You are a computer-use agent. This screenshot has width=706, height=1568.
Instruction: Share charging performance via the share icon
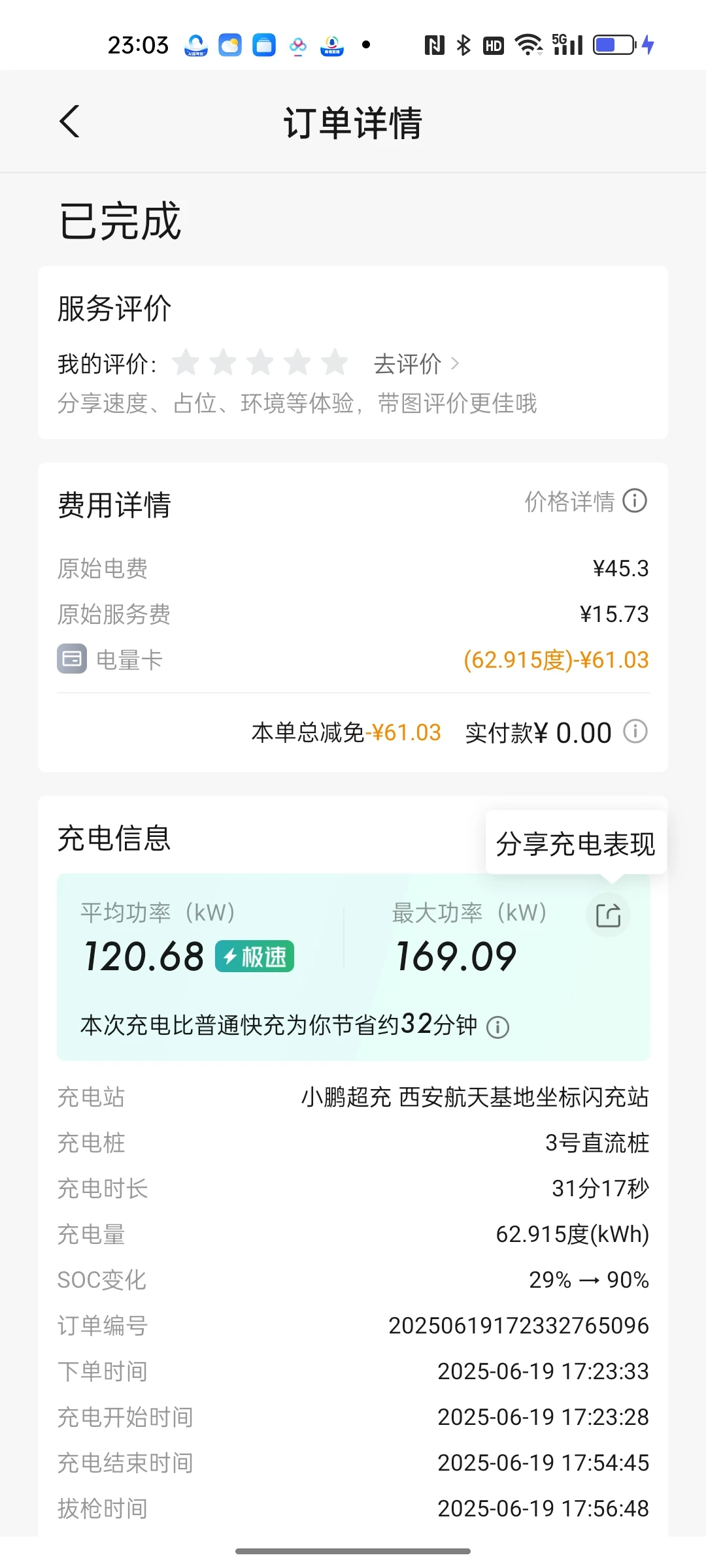click(608, 915)
